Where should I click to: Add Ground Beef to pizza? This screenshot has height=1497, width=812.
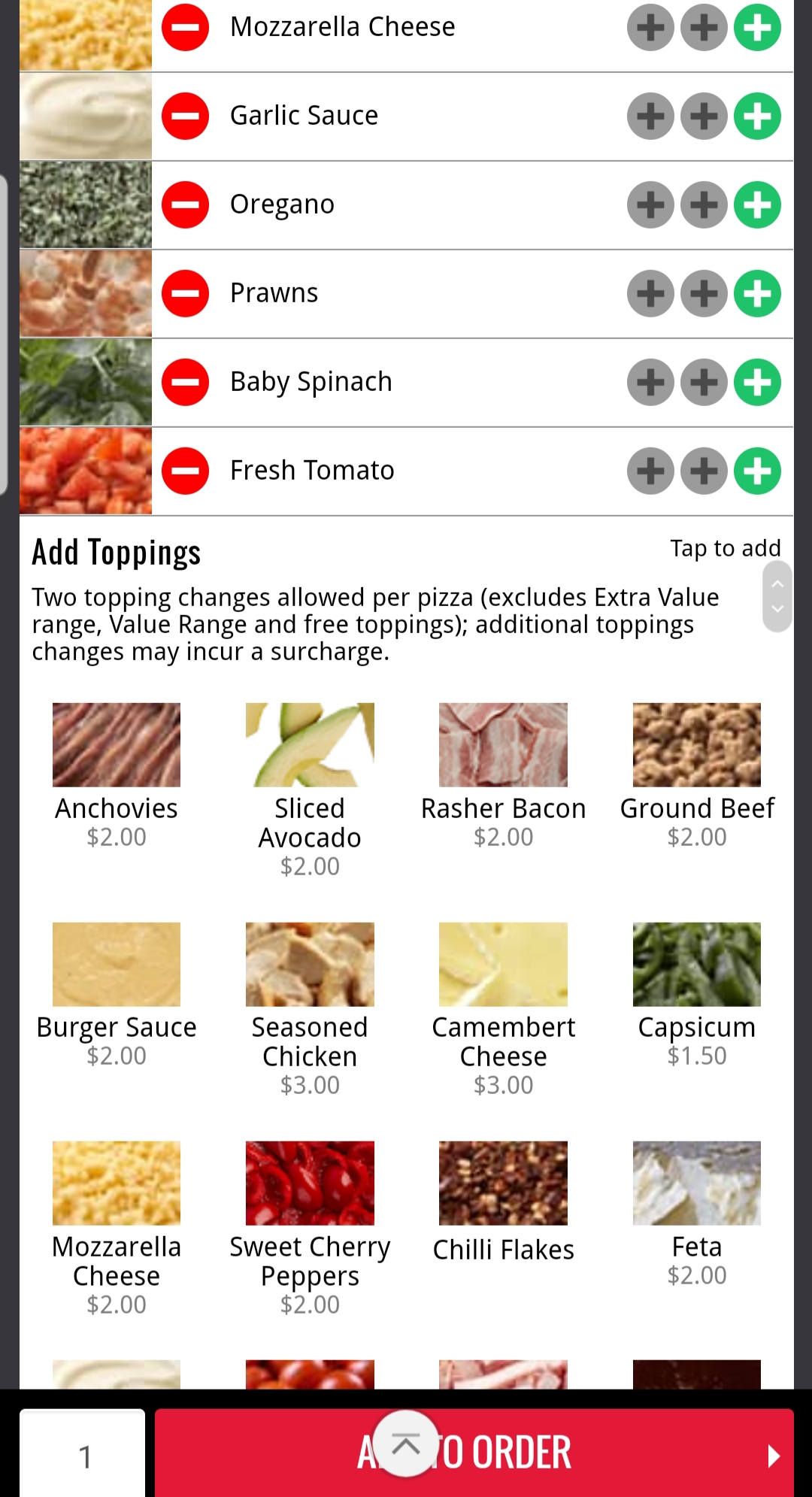(697, 776)
